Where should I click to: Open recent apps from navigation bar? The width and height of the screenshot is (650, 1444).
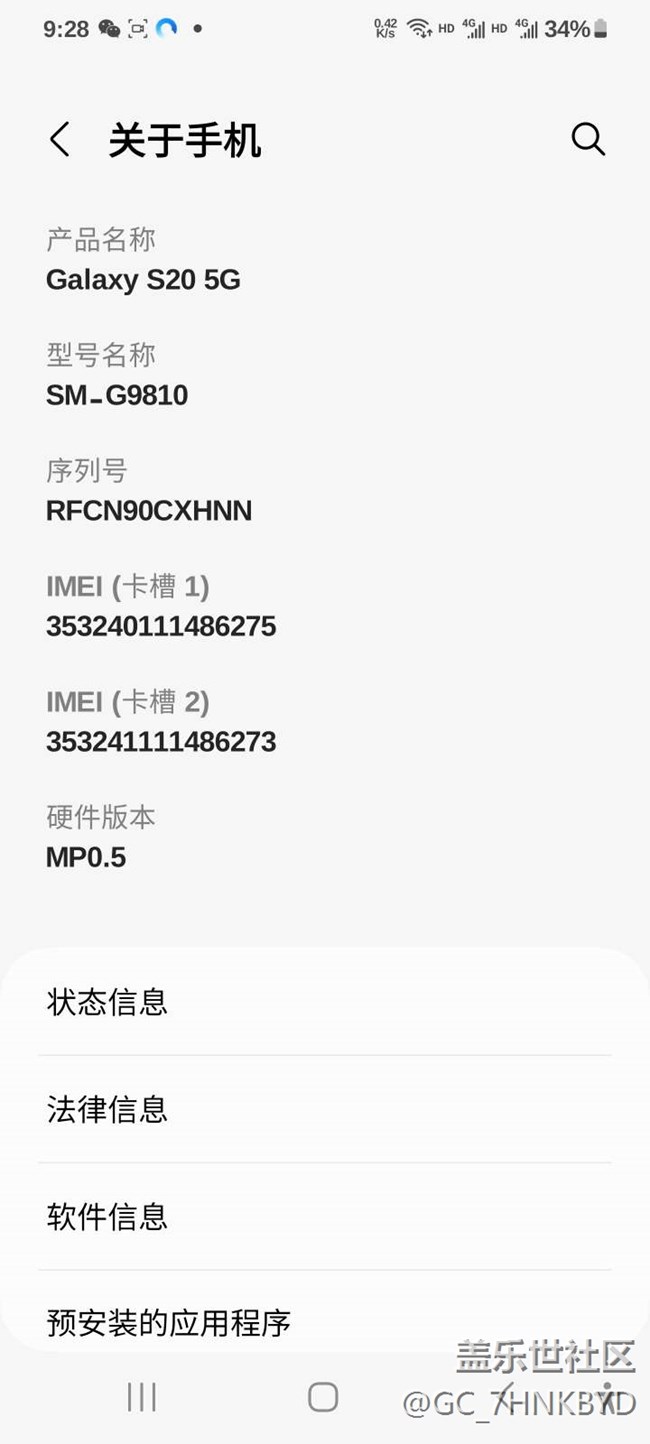[x=142, y=1397]
